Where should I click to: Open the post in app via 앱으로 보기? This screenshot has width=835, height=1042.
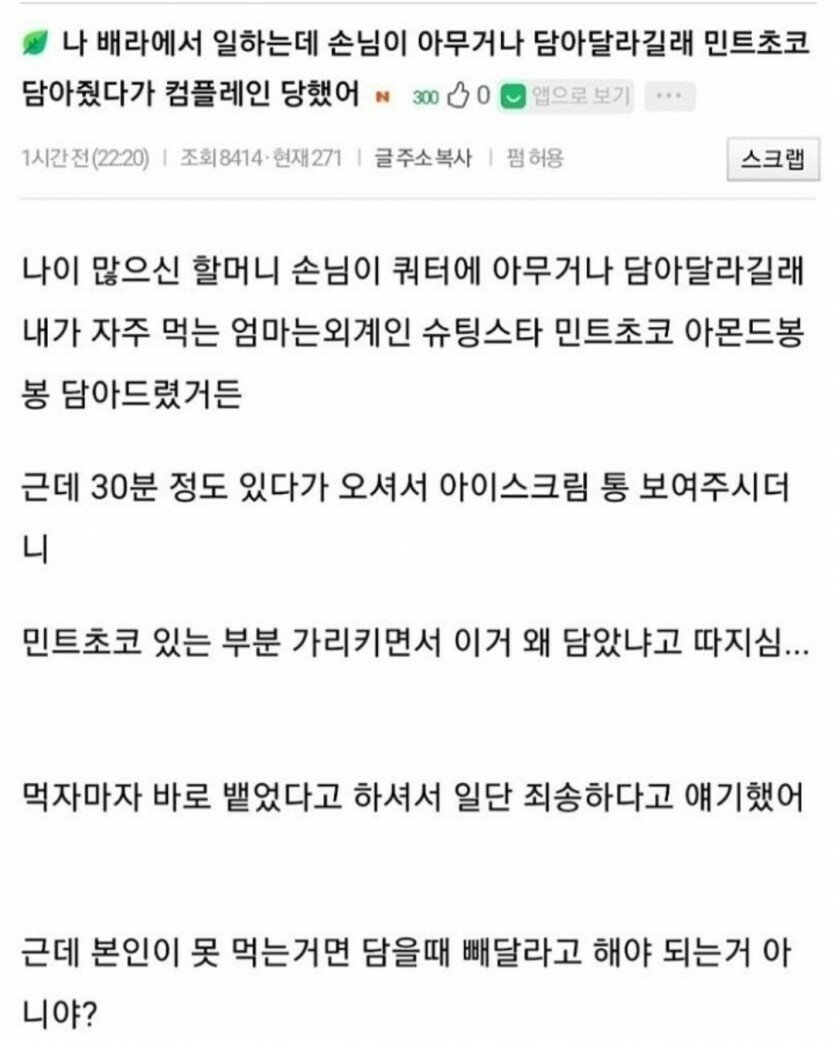(x=566, y=97)
